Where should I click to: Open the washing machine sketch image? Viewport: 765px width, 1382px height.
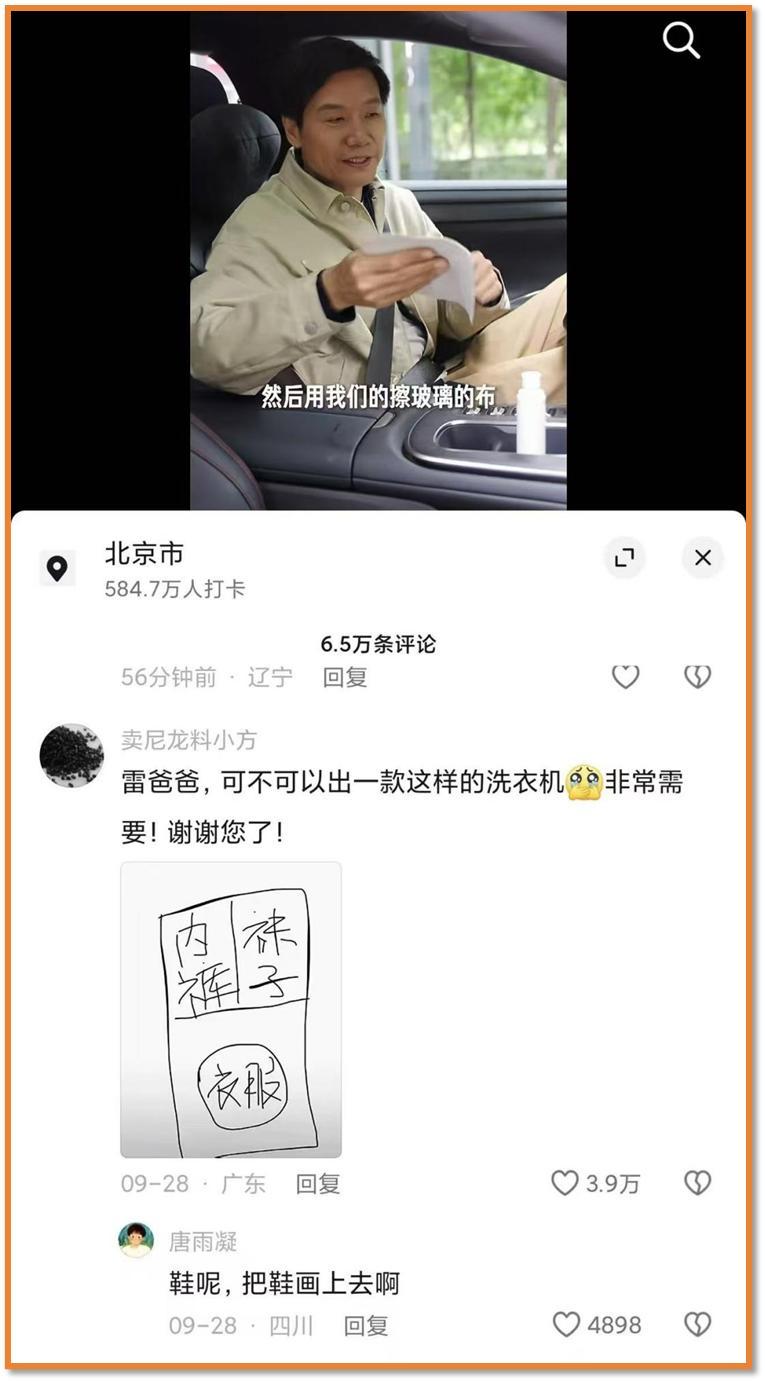(231, 1010)
